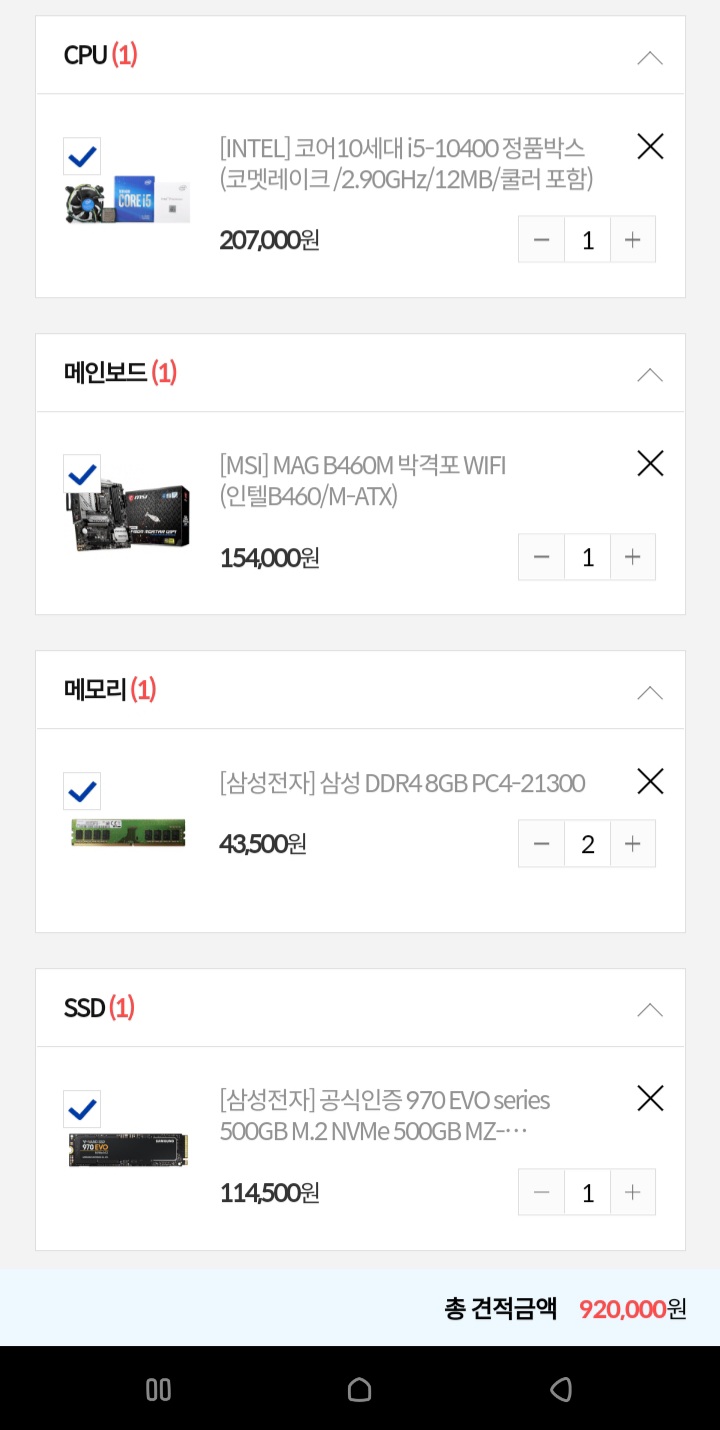The height and width of the screenshot is (1430, 720).
Task: Collapse the SSD section
Action: tap(650, 1009)
